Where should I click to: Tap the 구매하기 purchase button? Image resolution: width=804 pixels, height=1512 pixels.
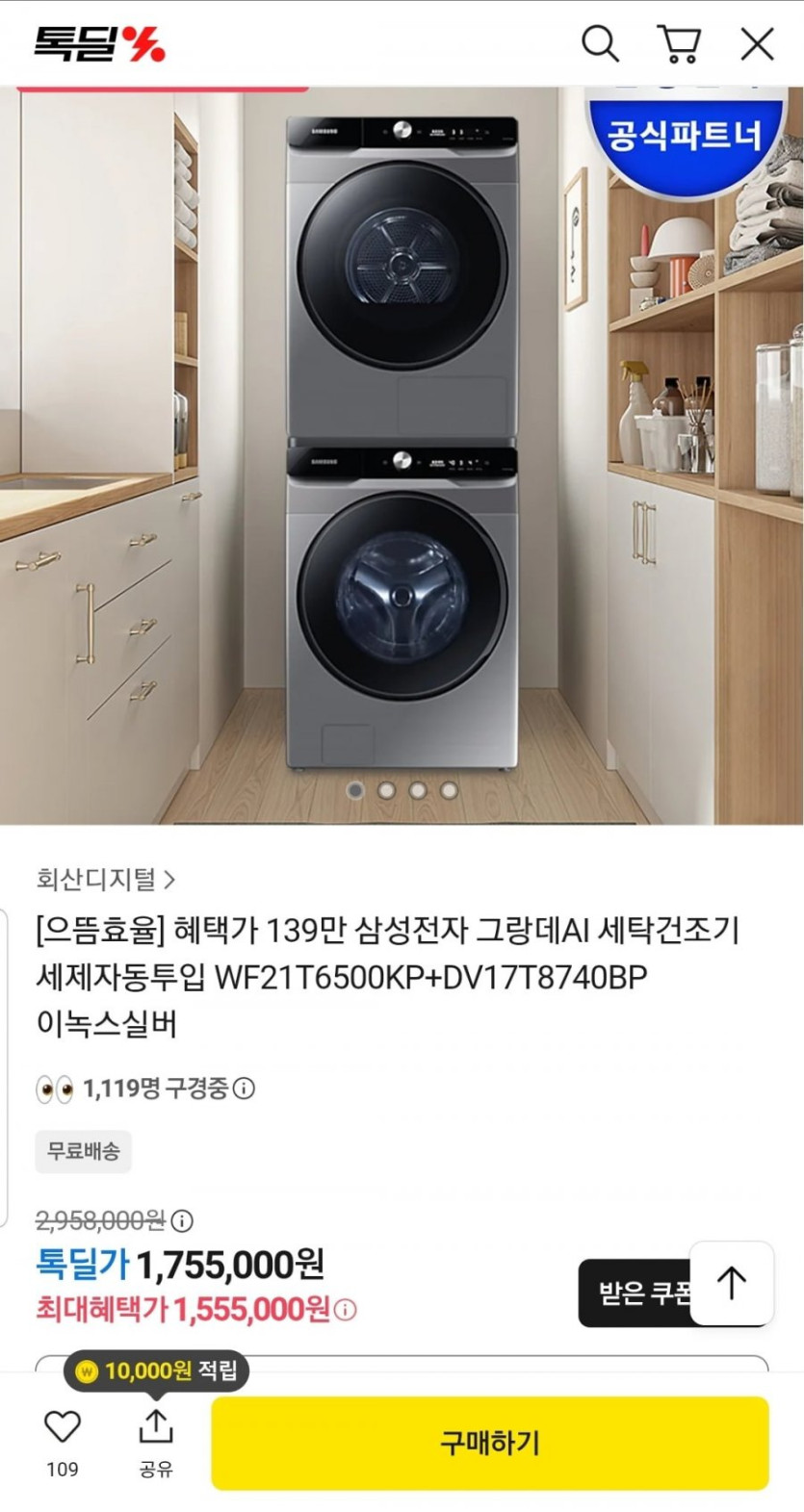point(489,1443)
